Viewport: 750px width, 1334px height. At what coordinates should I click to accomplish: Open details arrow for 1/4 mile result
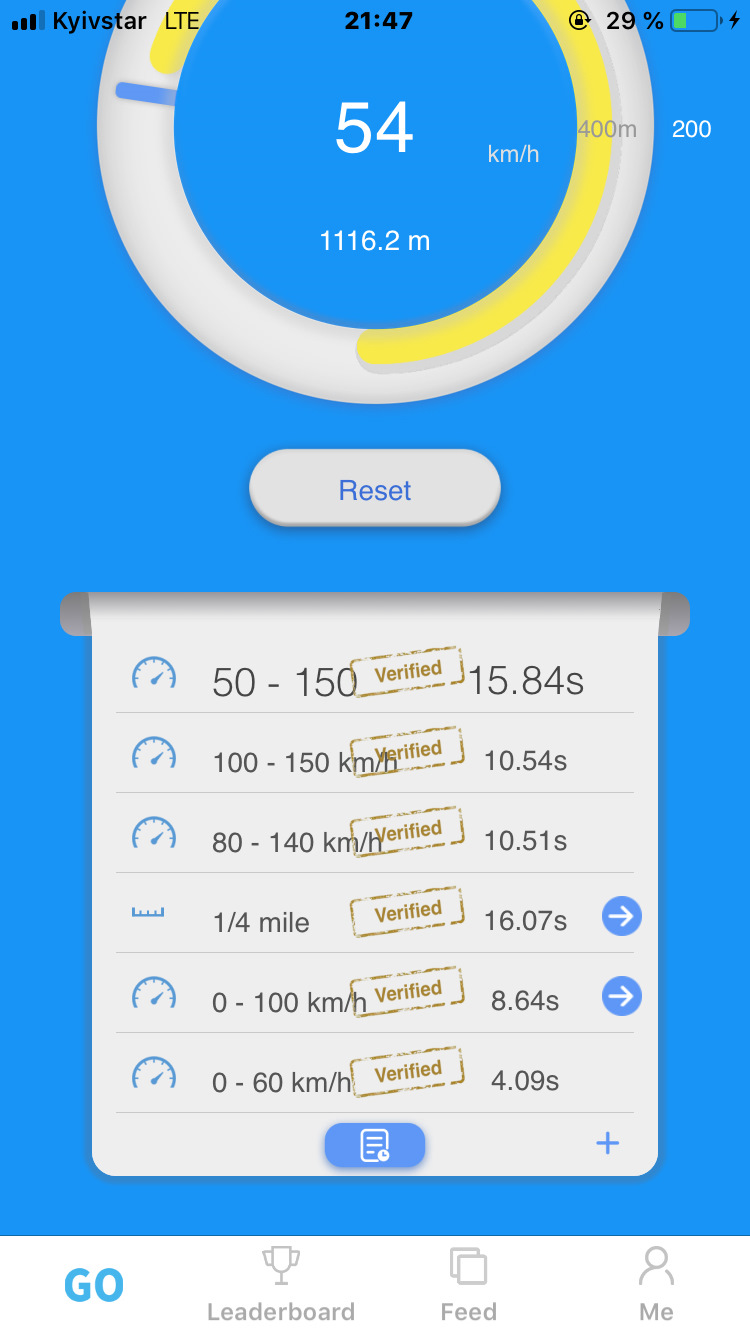(621, 916)
